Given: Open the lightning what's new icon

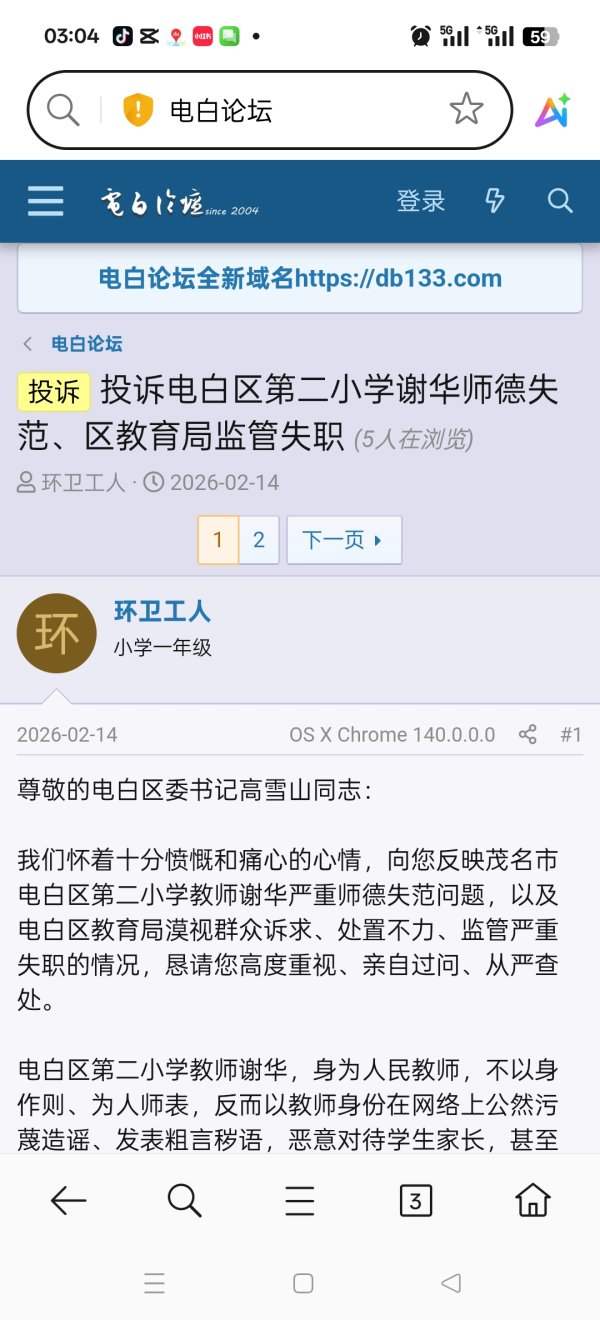Looking at the screenshot, I should click(495, 201).
